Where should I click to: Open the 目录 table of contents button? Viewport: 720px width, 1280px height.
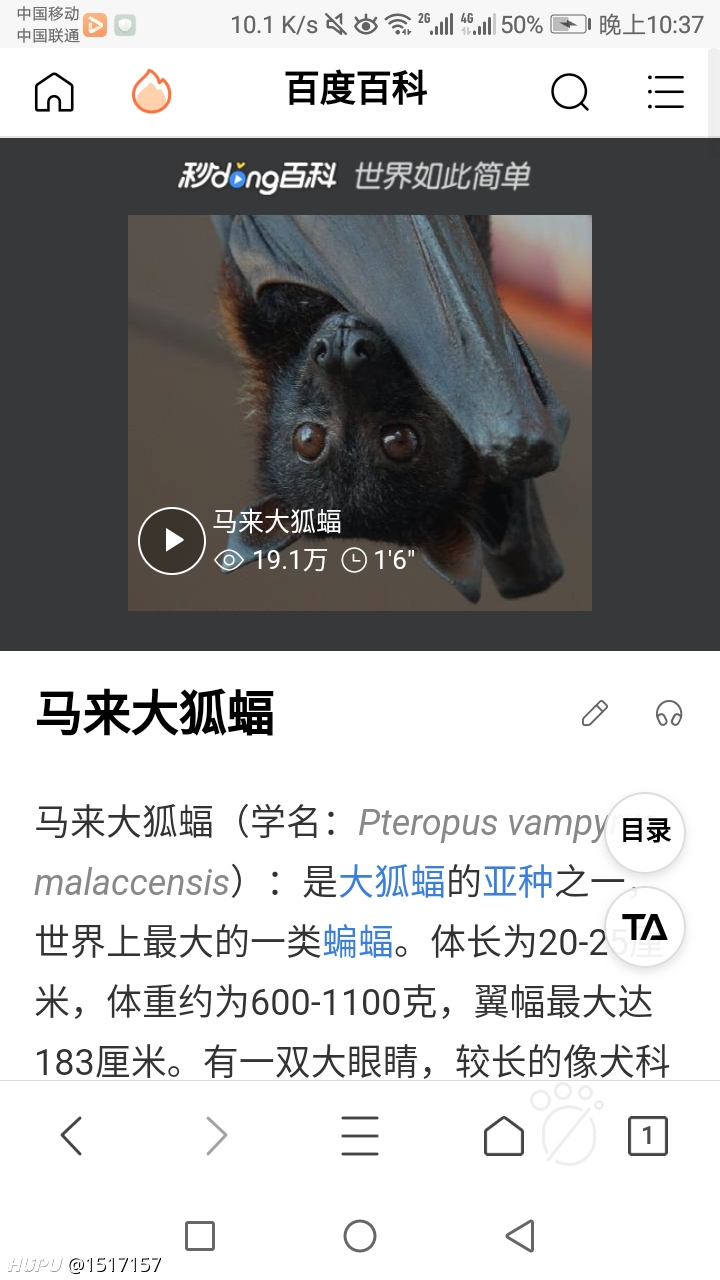click(x=645, y=831)
